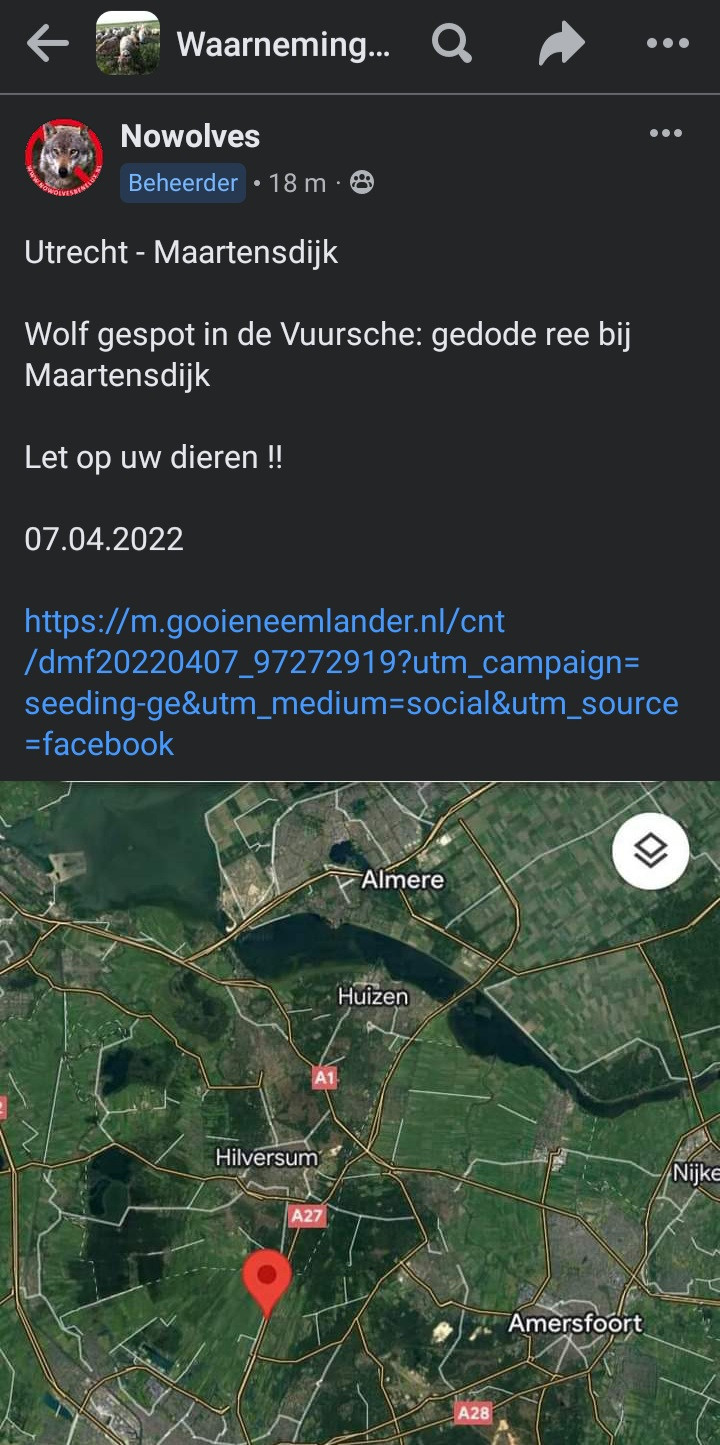Viewport: 720px width, 1445px height.
Task: Open the top bar overflow menu
Action: (667, 44)
